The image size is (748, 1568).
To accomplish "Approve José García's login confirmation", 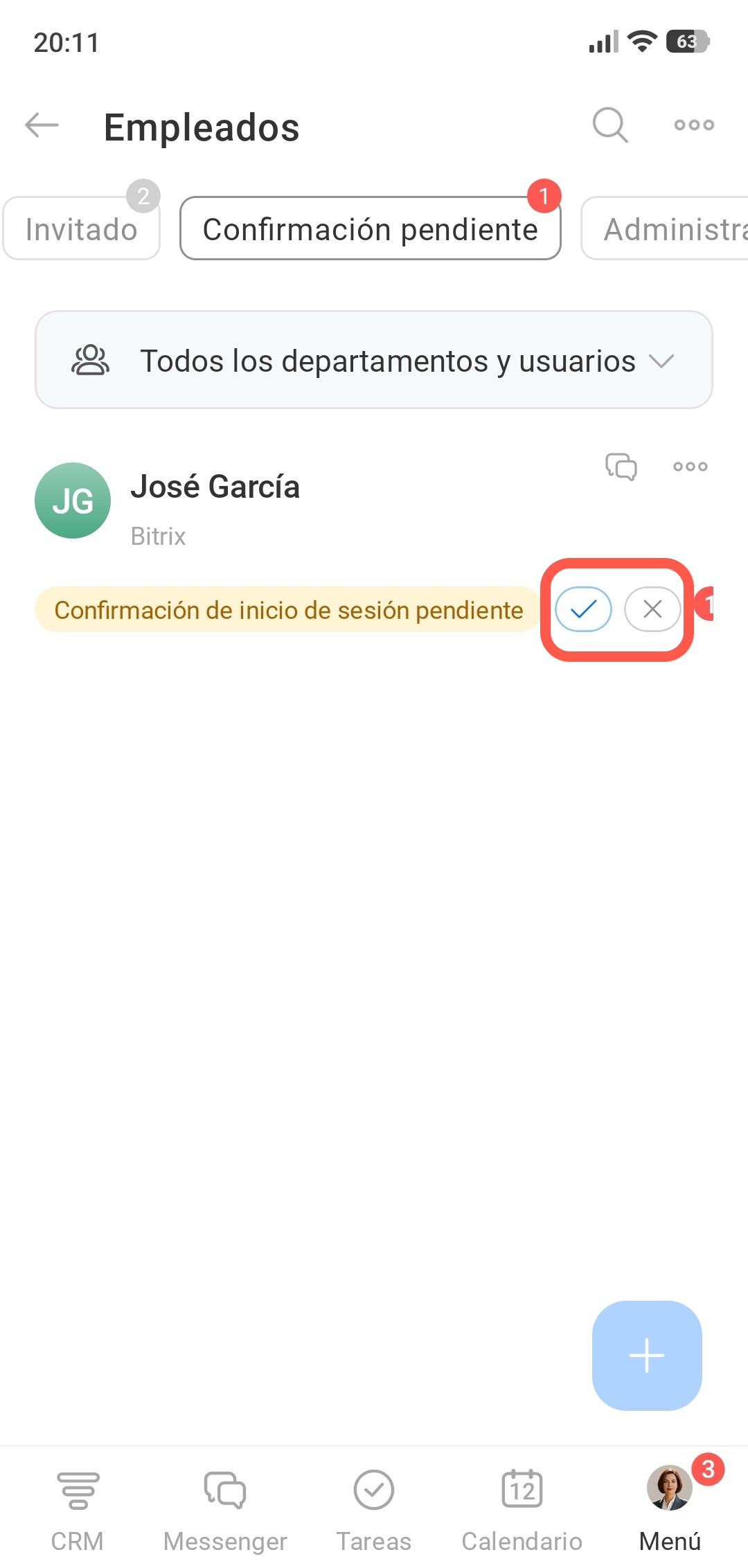I will pos(583,609).
